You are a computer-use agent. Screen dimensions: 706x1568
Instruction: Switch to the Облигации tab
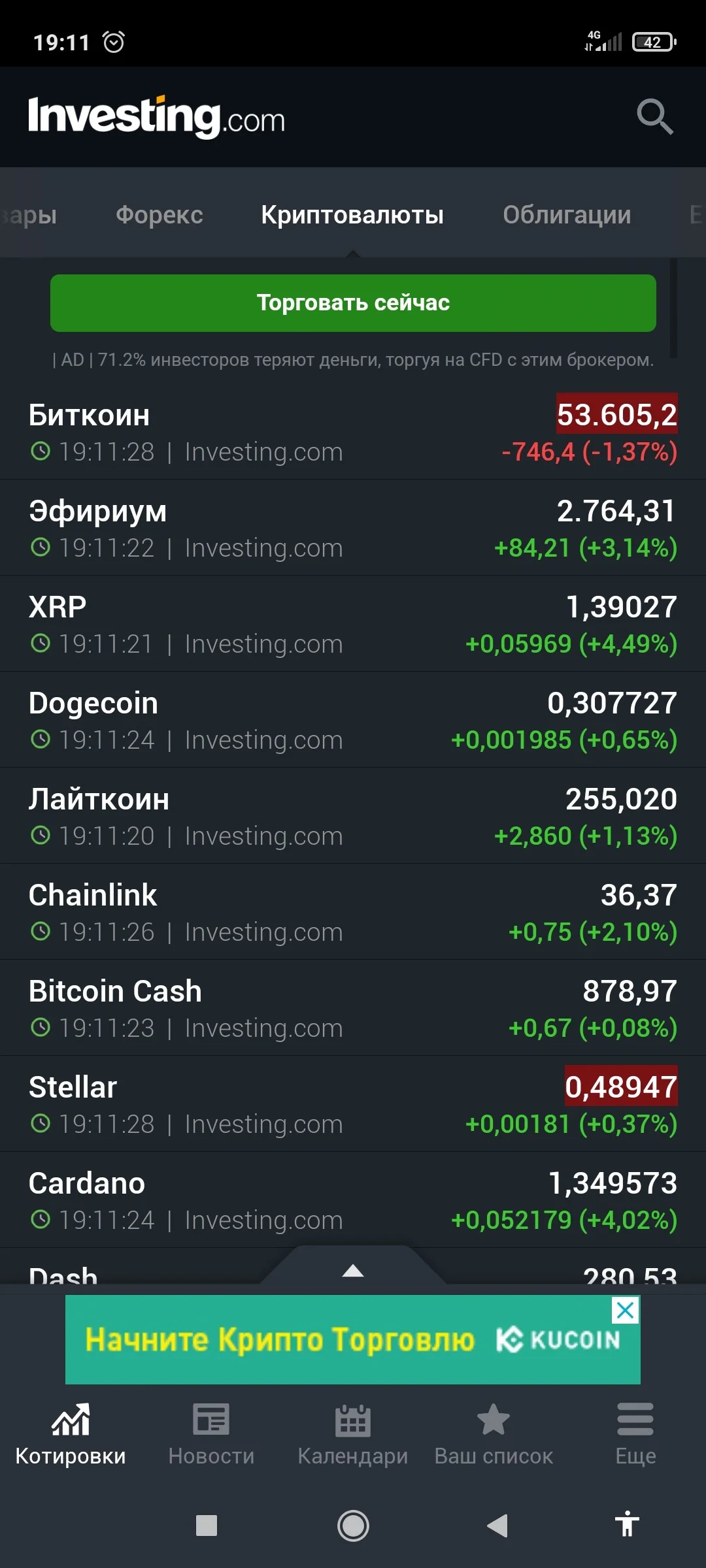pyautogui.click(x=567, y=215)
